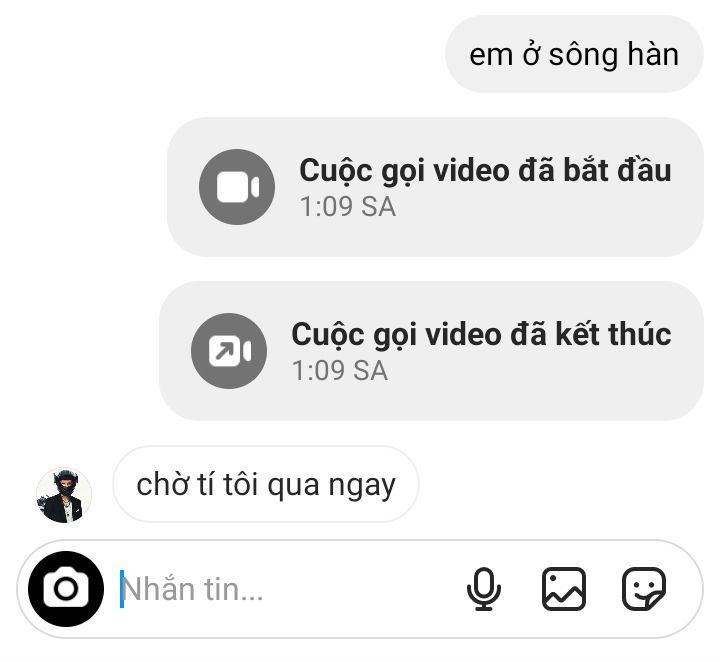Tap the Cuộc gọi video đã bắt đầu bubble
The image size is (720, 662).
(435, 187)
